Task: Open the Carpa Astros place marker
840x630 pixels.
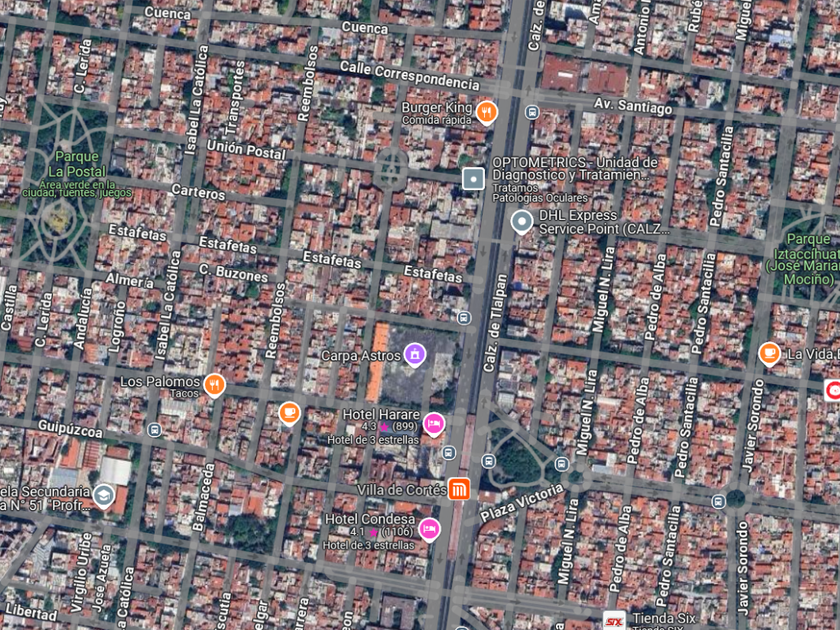Action: (x=415, y=355)
